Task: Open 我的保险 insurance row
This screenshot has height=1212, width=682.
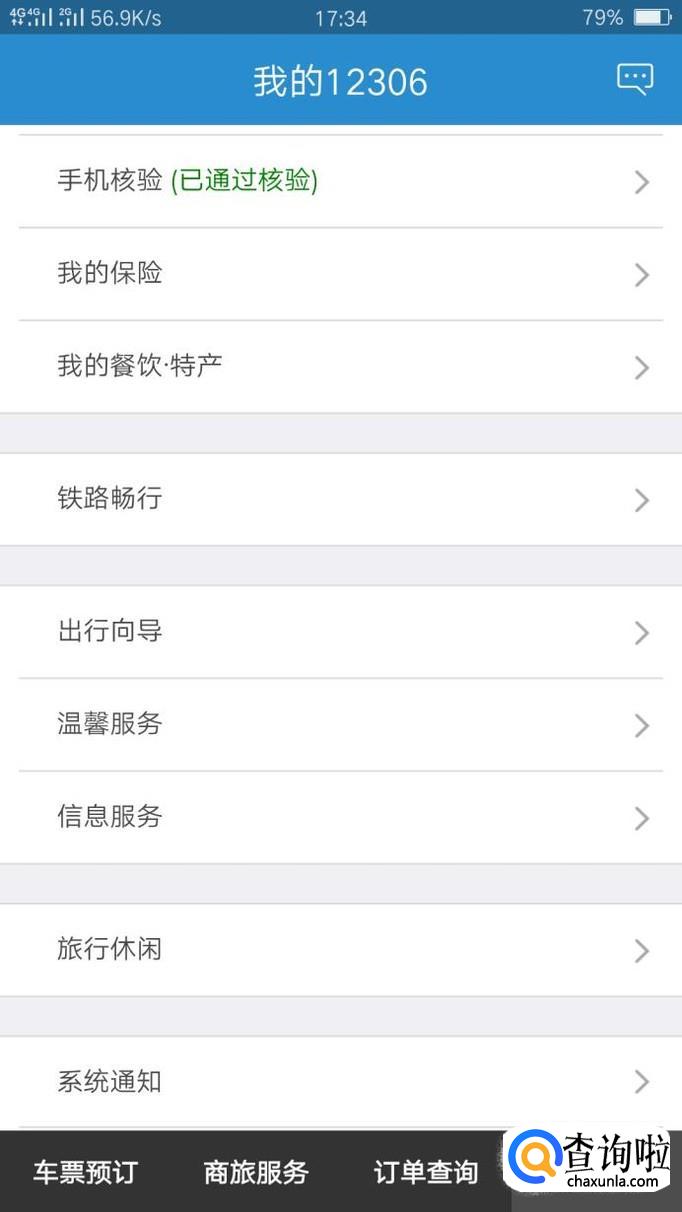Action: 340,274
